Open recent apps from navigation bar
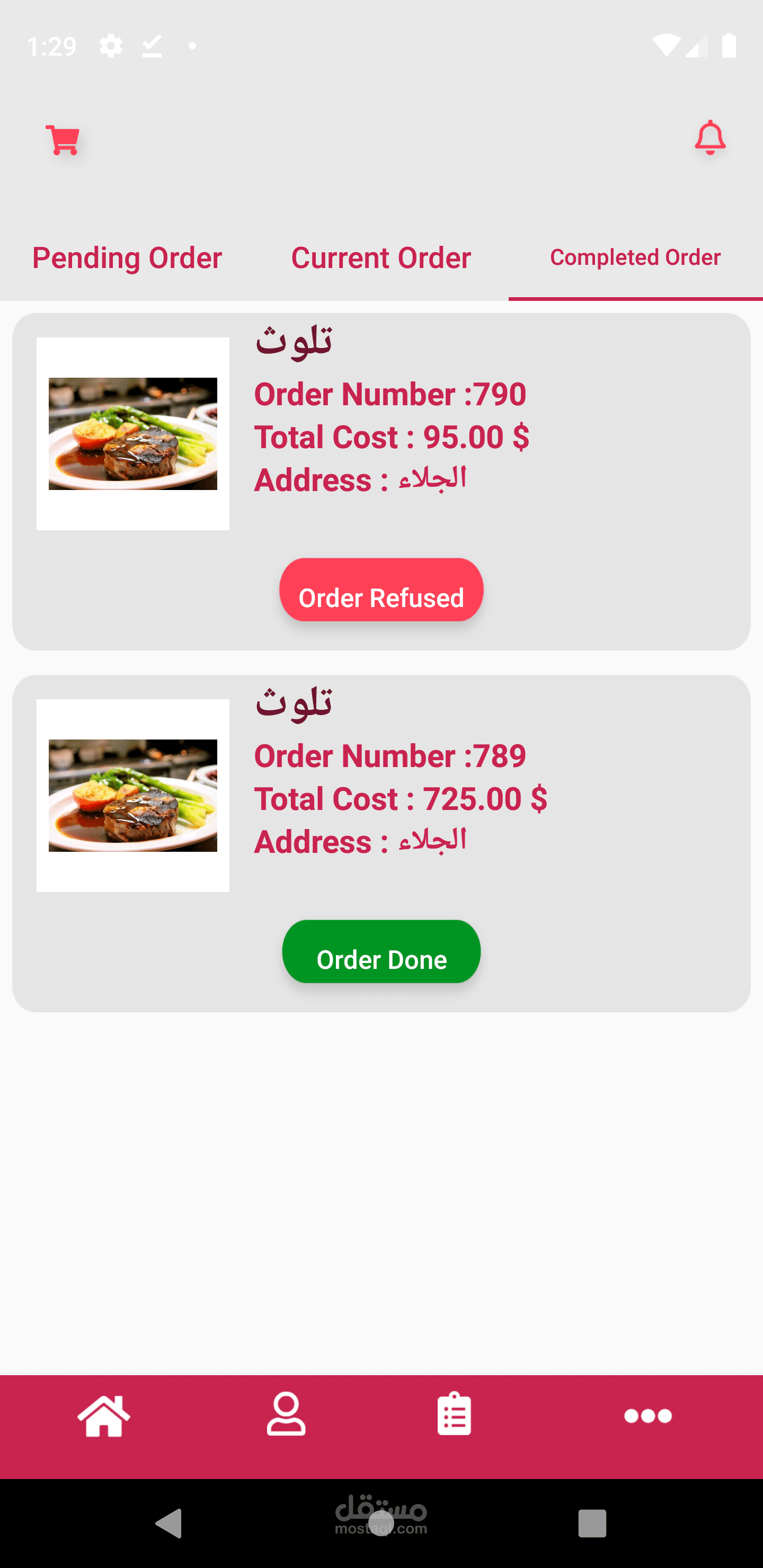 coord(592,1524)
